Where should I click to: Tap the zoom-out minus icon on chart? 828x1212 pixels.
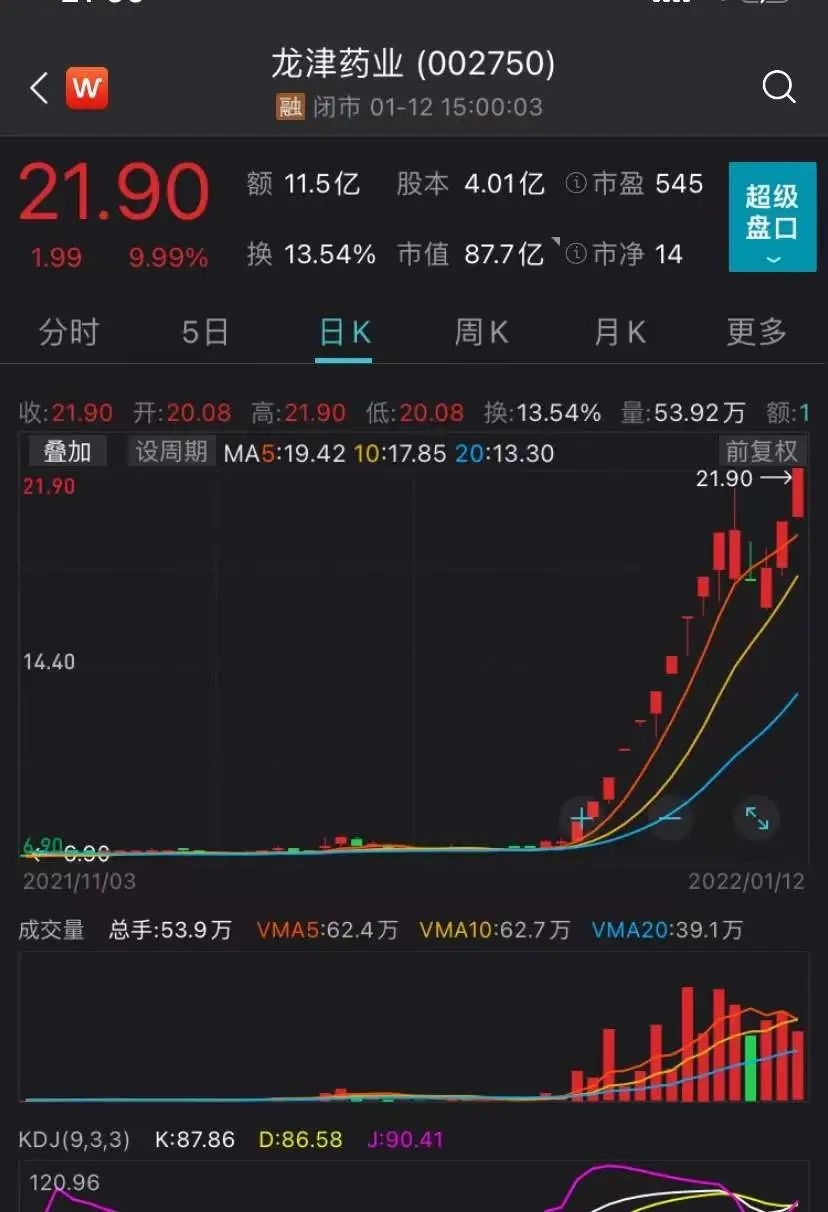click(x=668, y=818)
